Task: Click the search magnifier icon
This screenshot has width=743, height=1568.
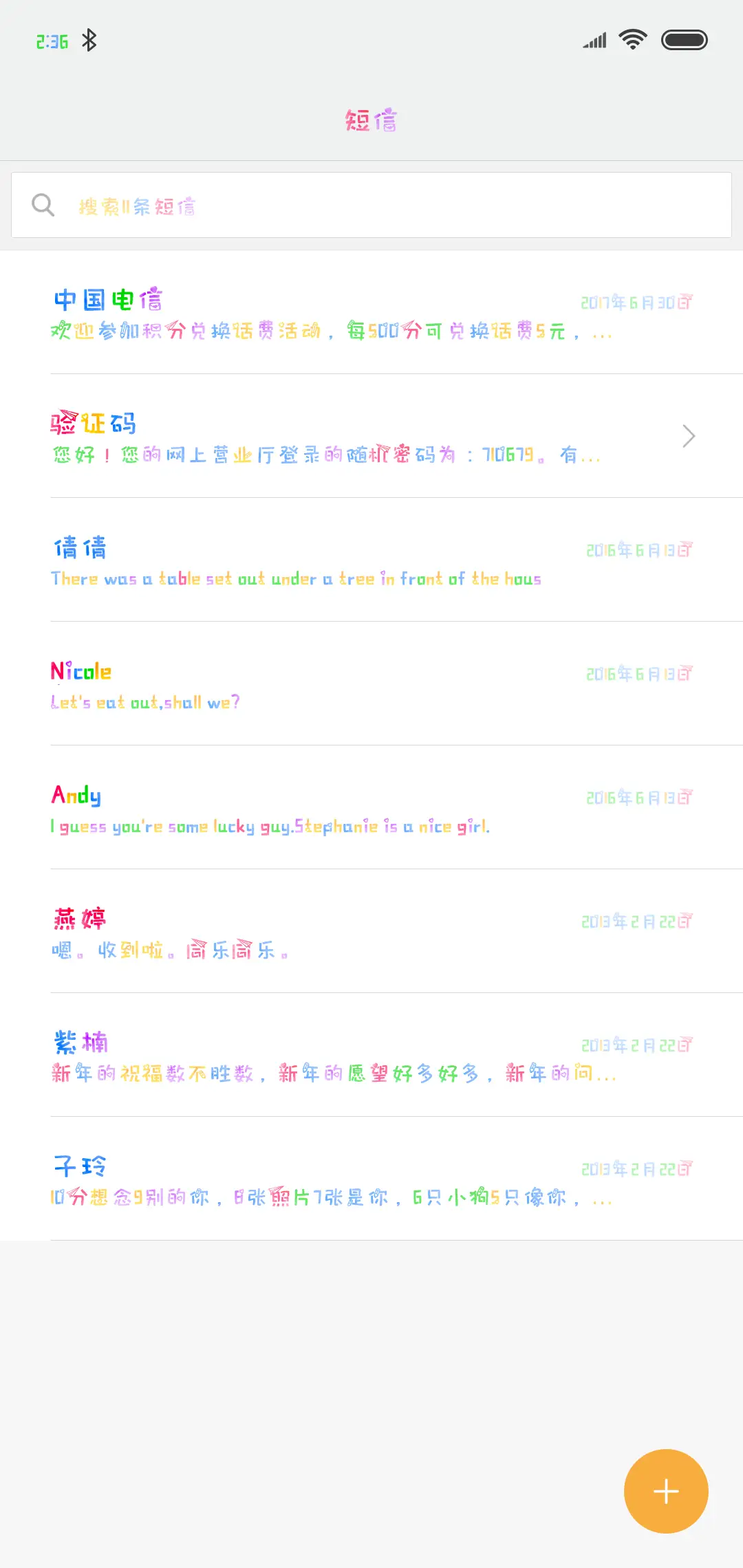Action: [x=43, y=204]
